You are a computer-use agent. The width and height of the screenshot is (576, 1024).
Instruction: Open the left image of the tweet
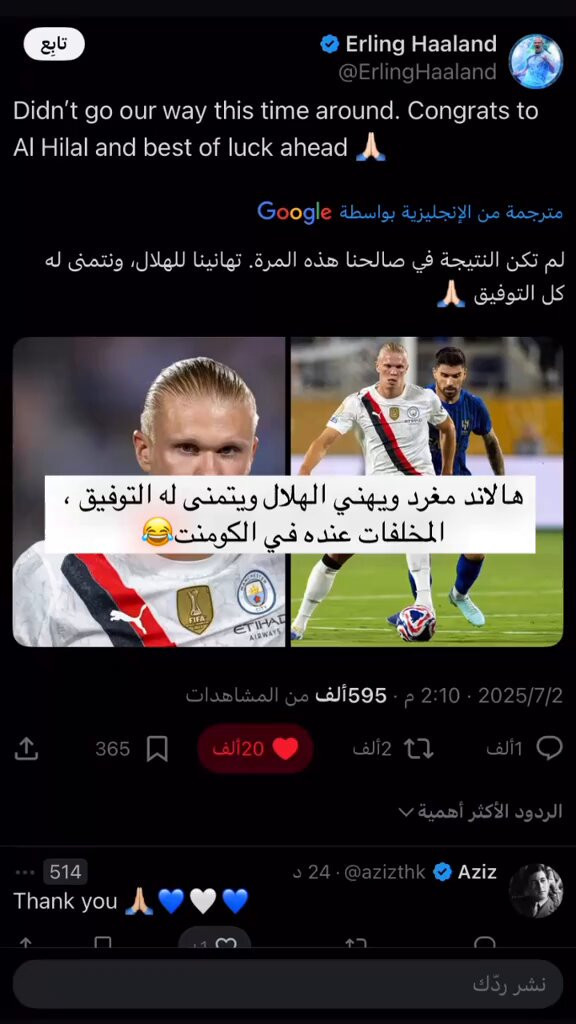pos(149,492)
